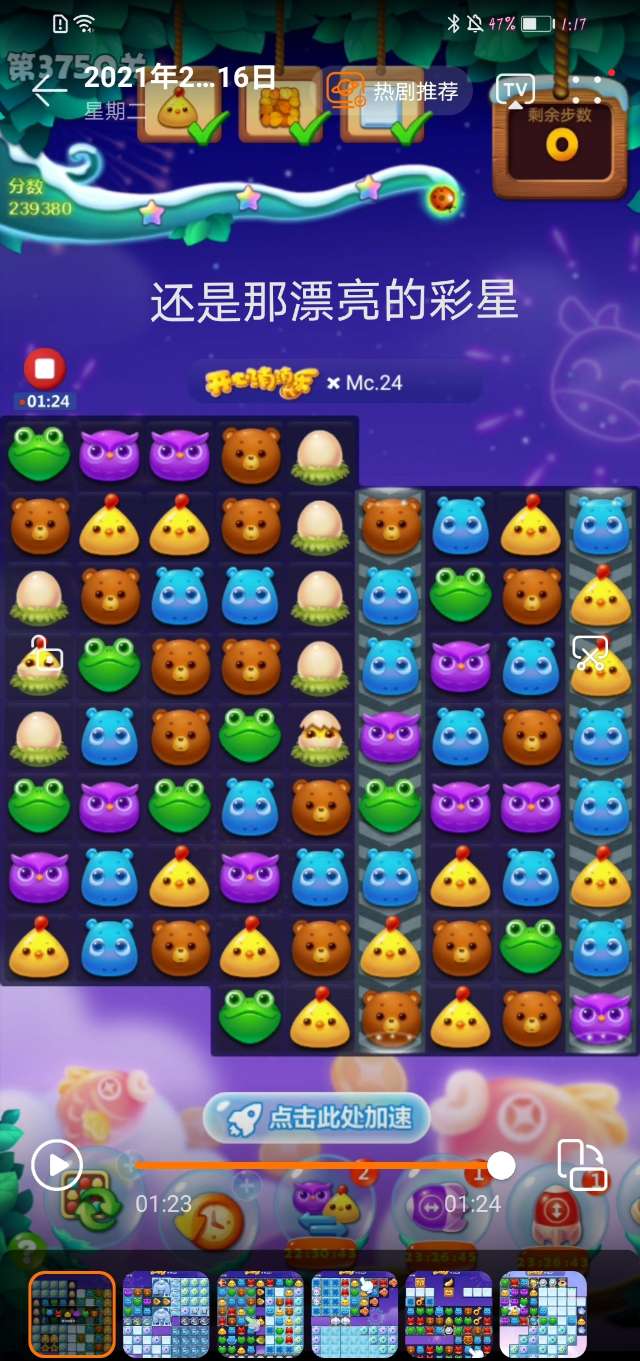The height and width of the screenshot is (1361, 640).
Task: Open the overflow menu with four dots
Action: pyautogui.click(x=587, y=89)
